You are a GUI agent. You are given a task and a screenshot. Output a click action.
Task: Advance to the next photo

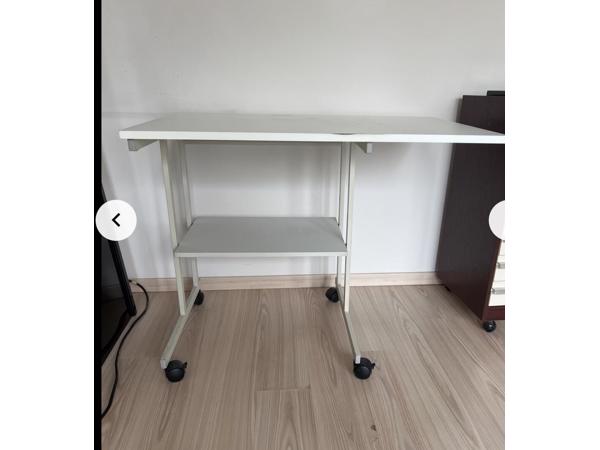pos(497,220)
